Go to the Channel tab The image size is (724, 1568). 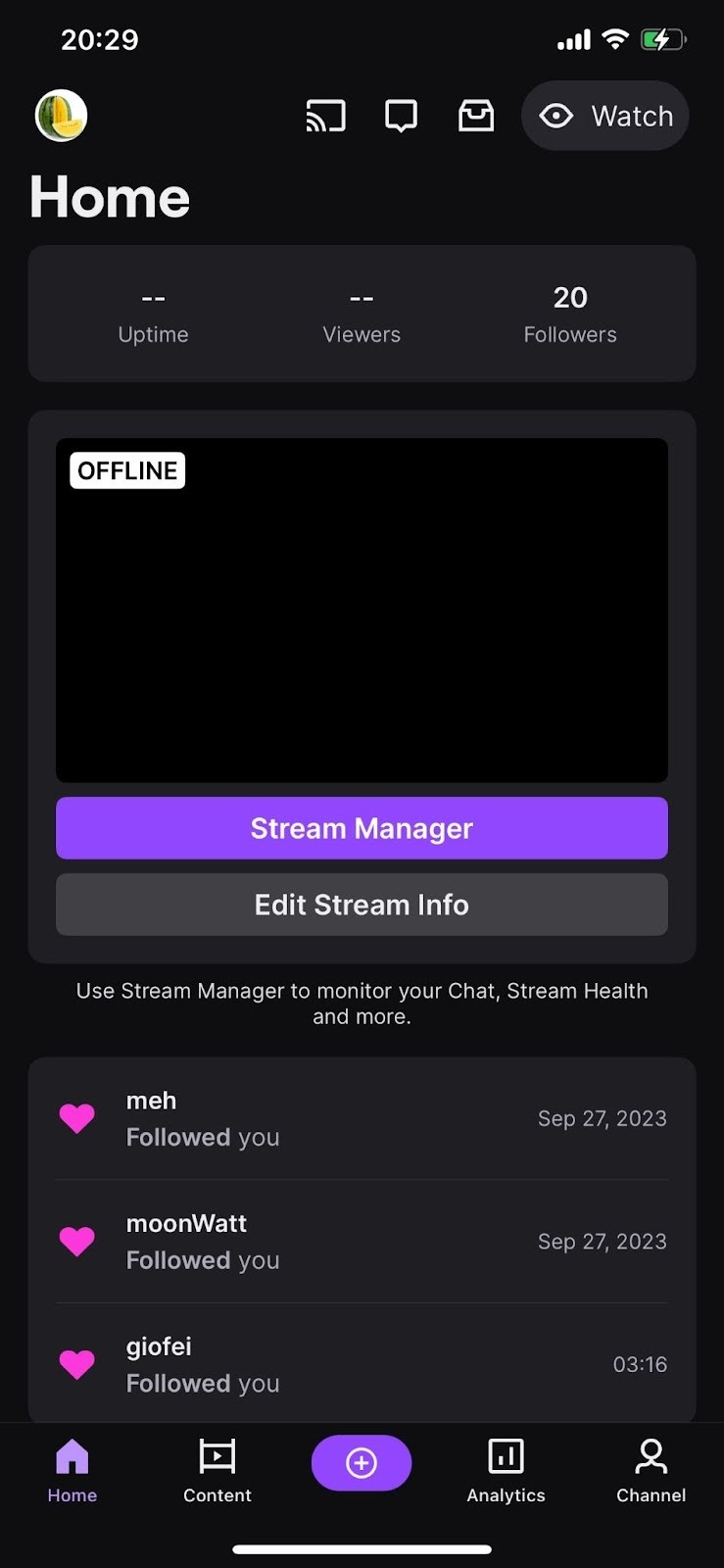coord(651,1470)
